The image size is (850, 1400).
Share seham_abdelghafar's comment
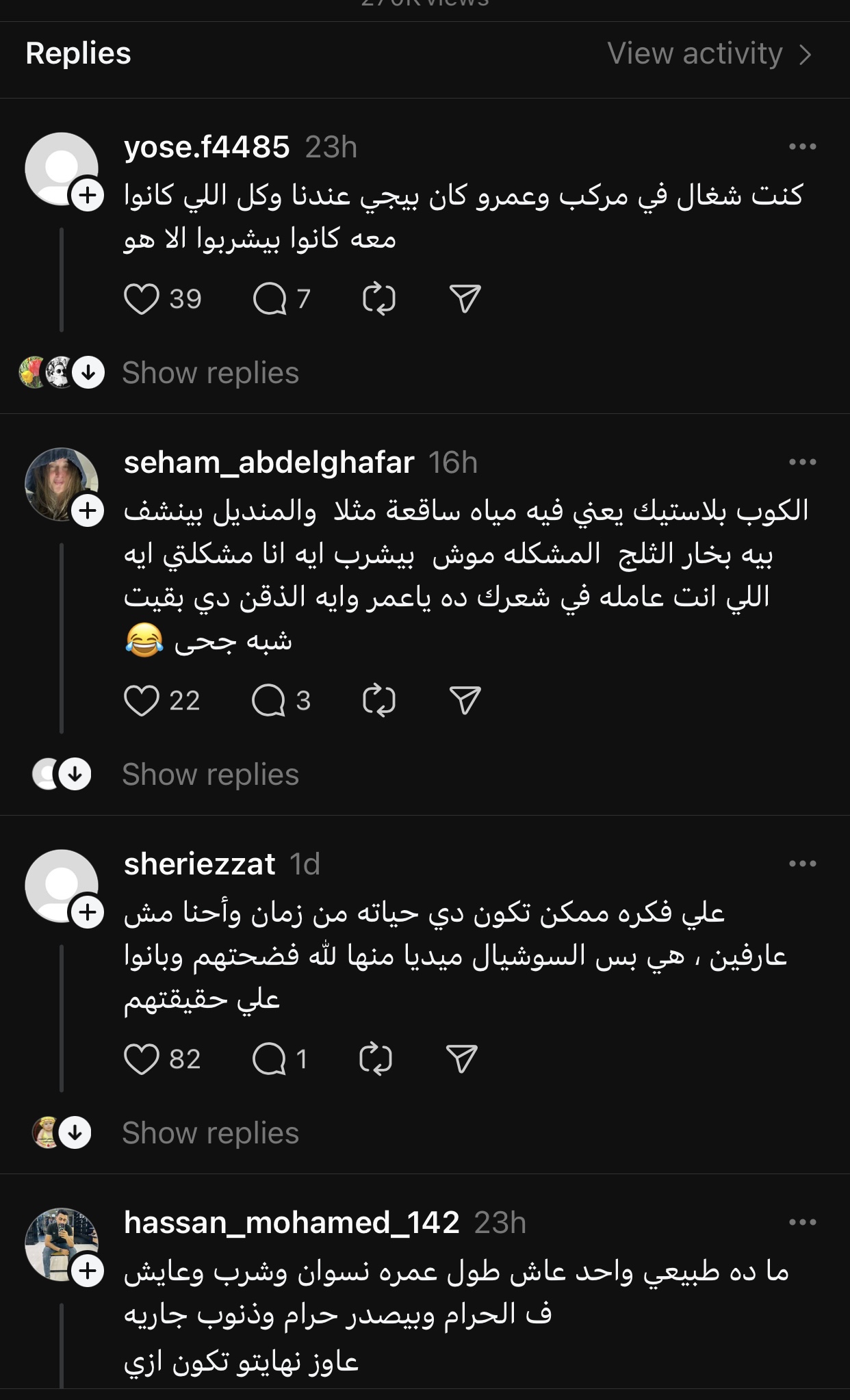pos(465,701)
